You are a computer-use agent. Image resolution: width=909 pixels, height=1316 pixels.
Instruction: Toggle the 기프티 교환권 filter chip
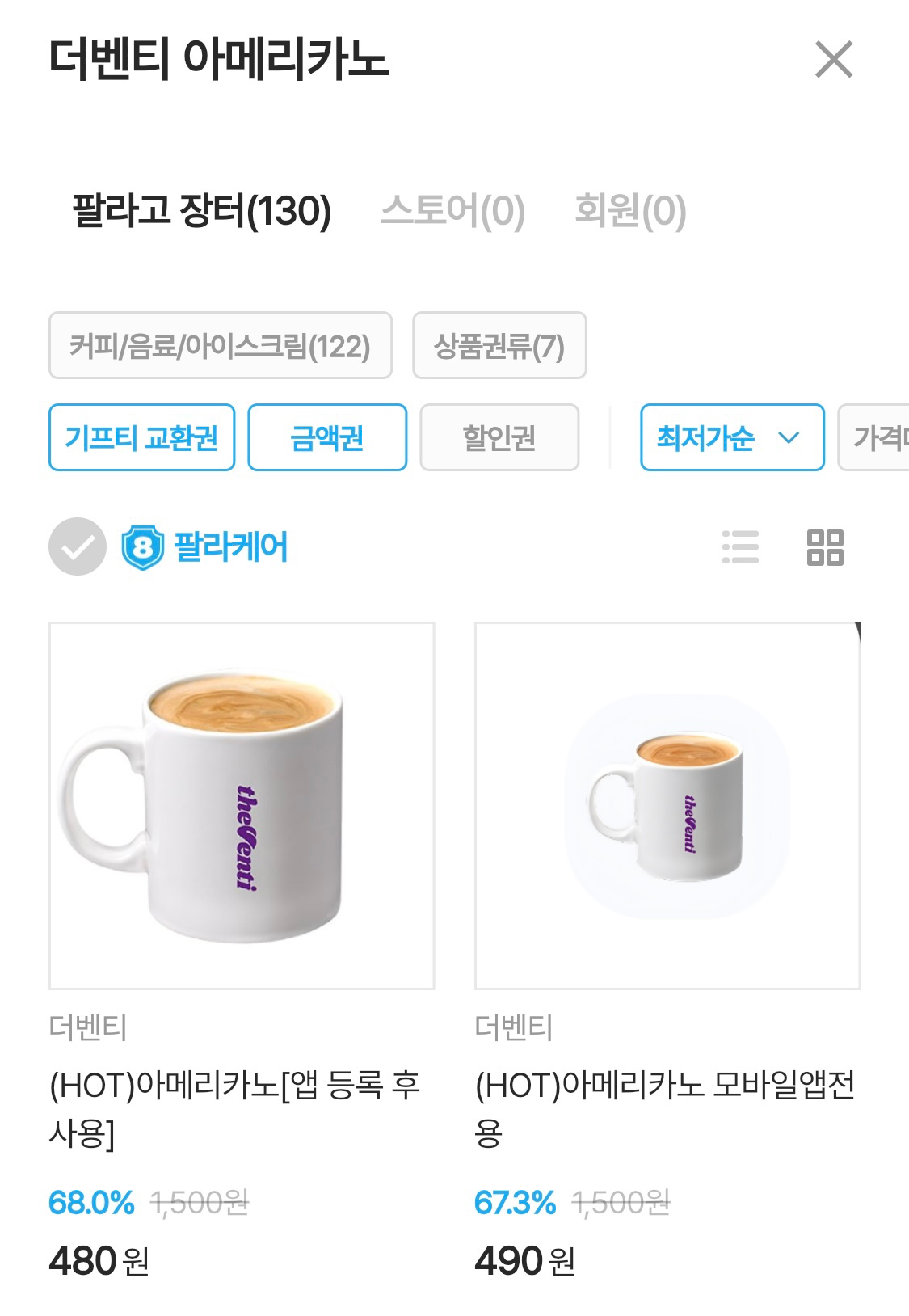click(x=141, y=437)
